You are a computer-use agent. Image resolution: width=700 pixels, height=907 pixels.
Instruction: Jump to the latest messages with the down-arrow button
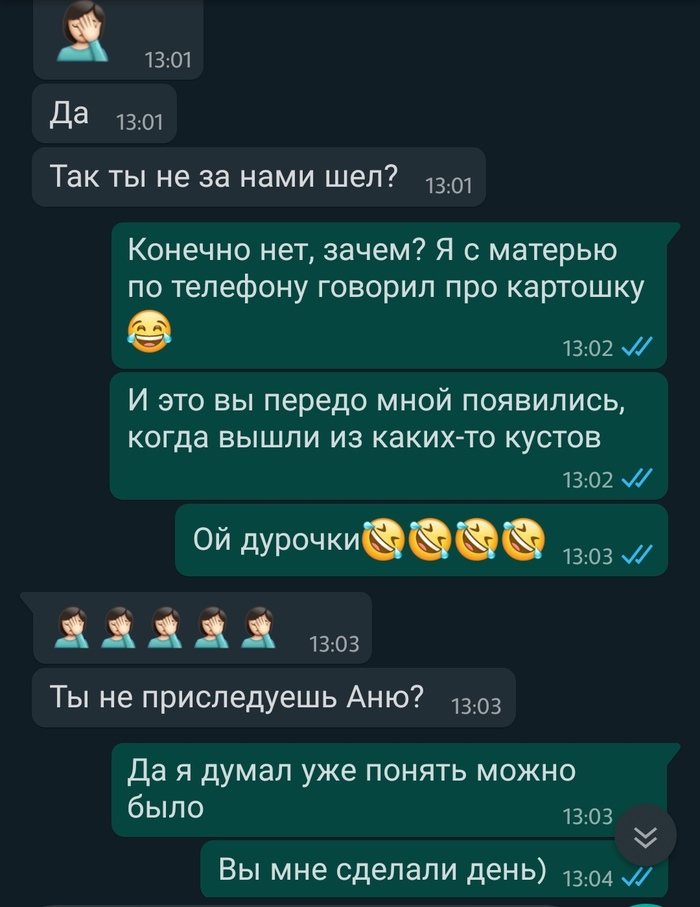coord(645,836)
